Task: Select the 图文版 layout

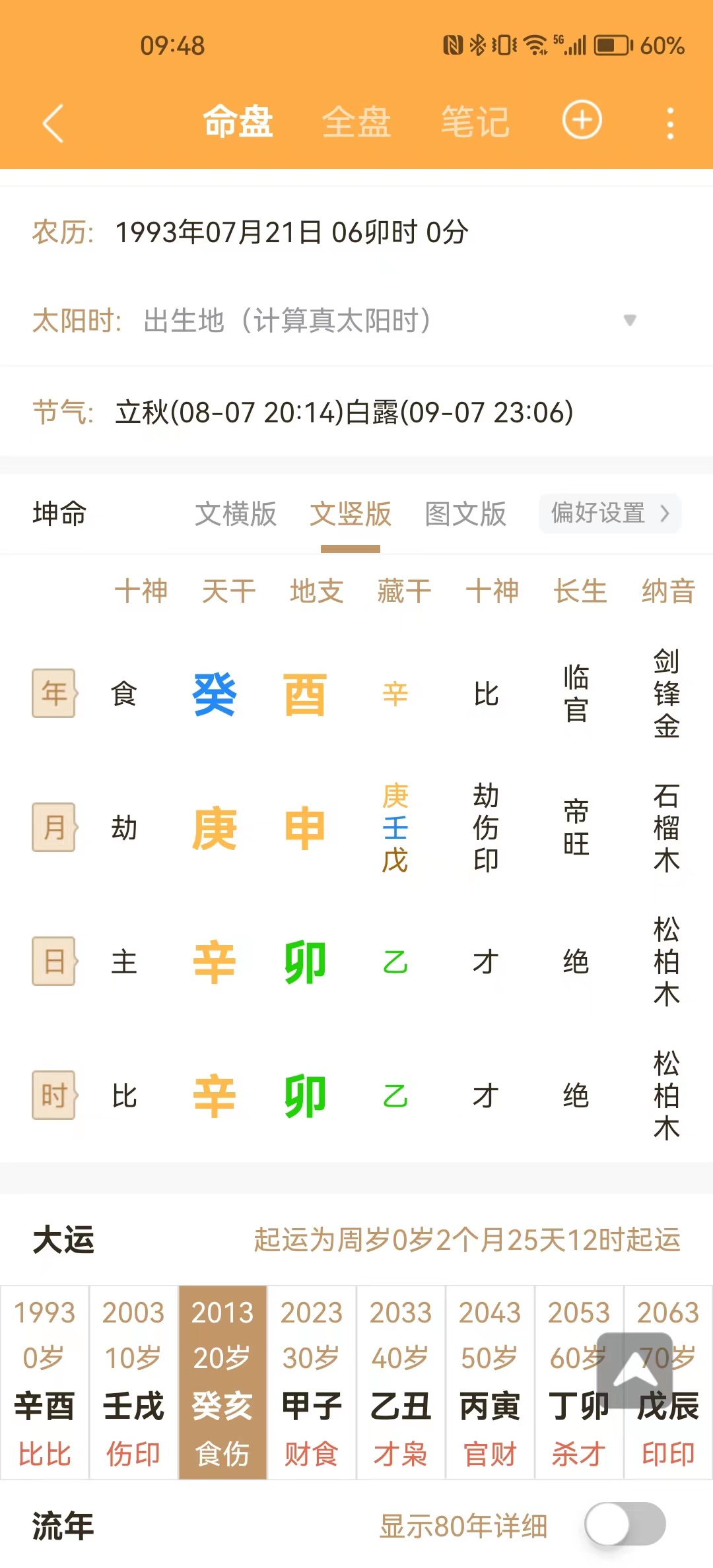Action: 465,513
